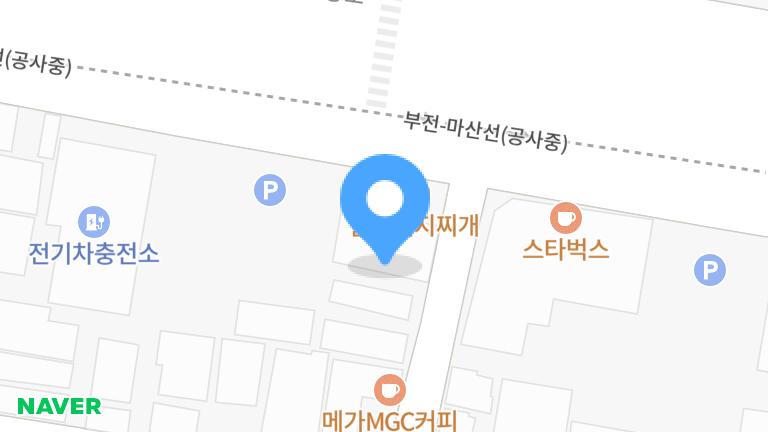Select the 전기차충전소 charging station marker
The height and width of the screenshot is (432, 768).
94,221
